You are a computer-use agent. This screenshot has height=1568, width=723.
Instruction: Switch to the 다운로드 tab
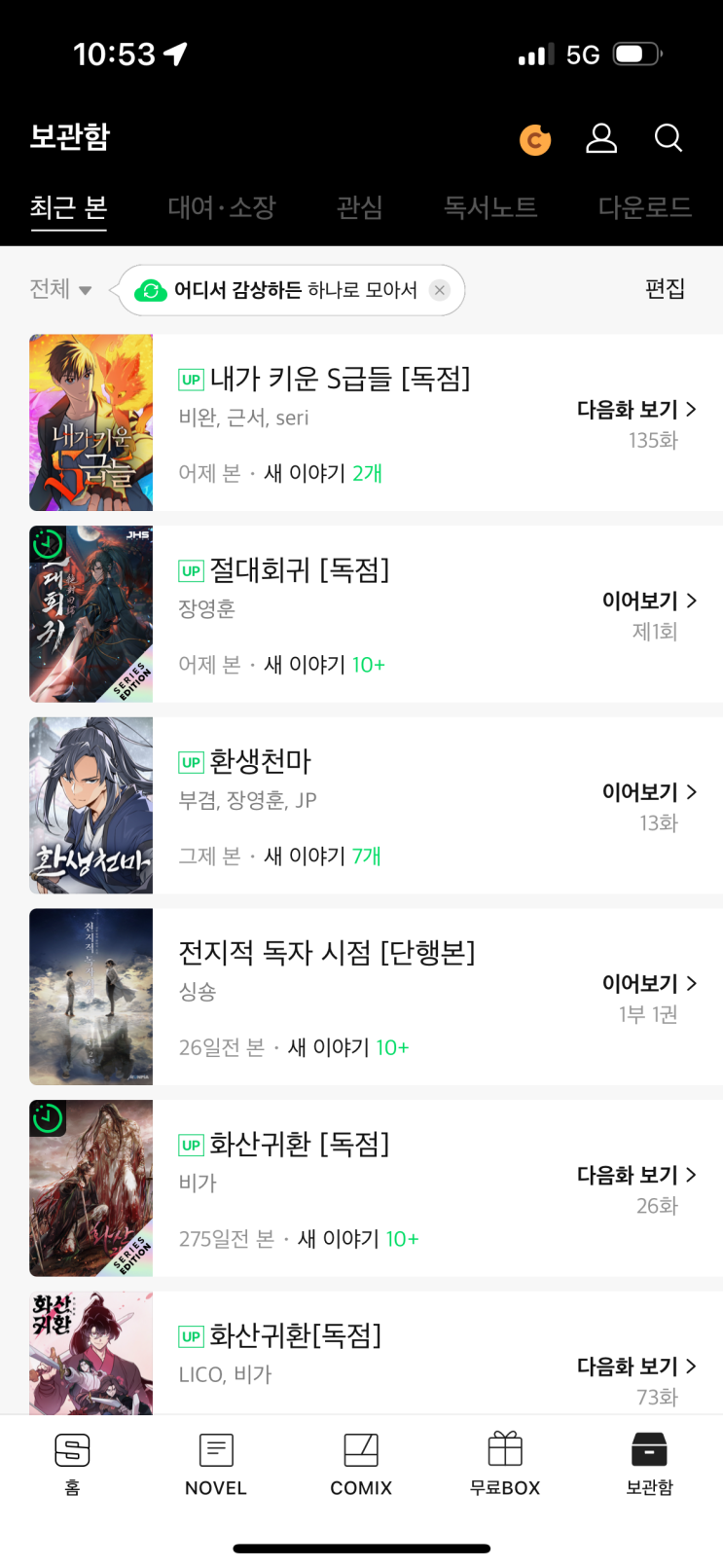click(x=644, y=207)
